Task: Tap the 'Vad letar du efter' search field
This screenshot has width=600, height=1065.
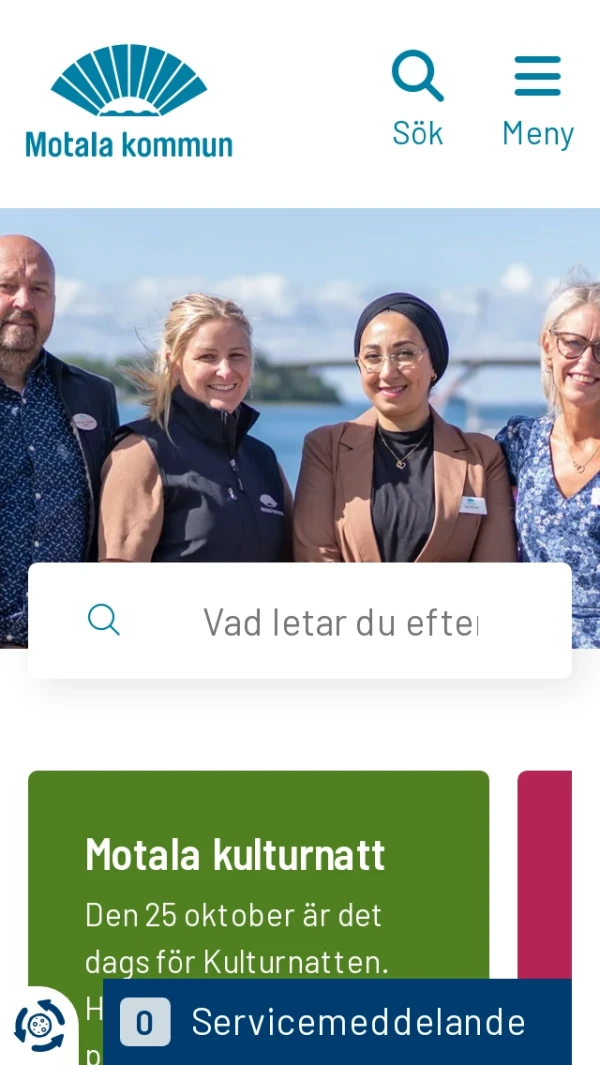Action: point(340,622)
